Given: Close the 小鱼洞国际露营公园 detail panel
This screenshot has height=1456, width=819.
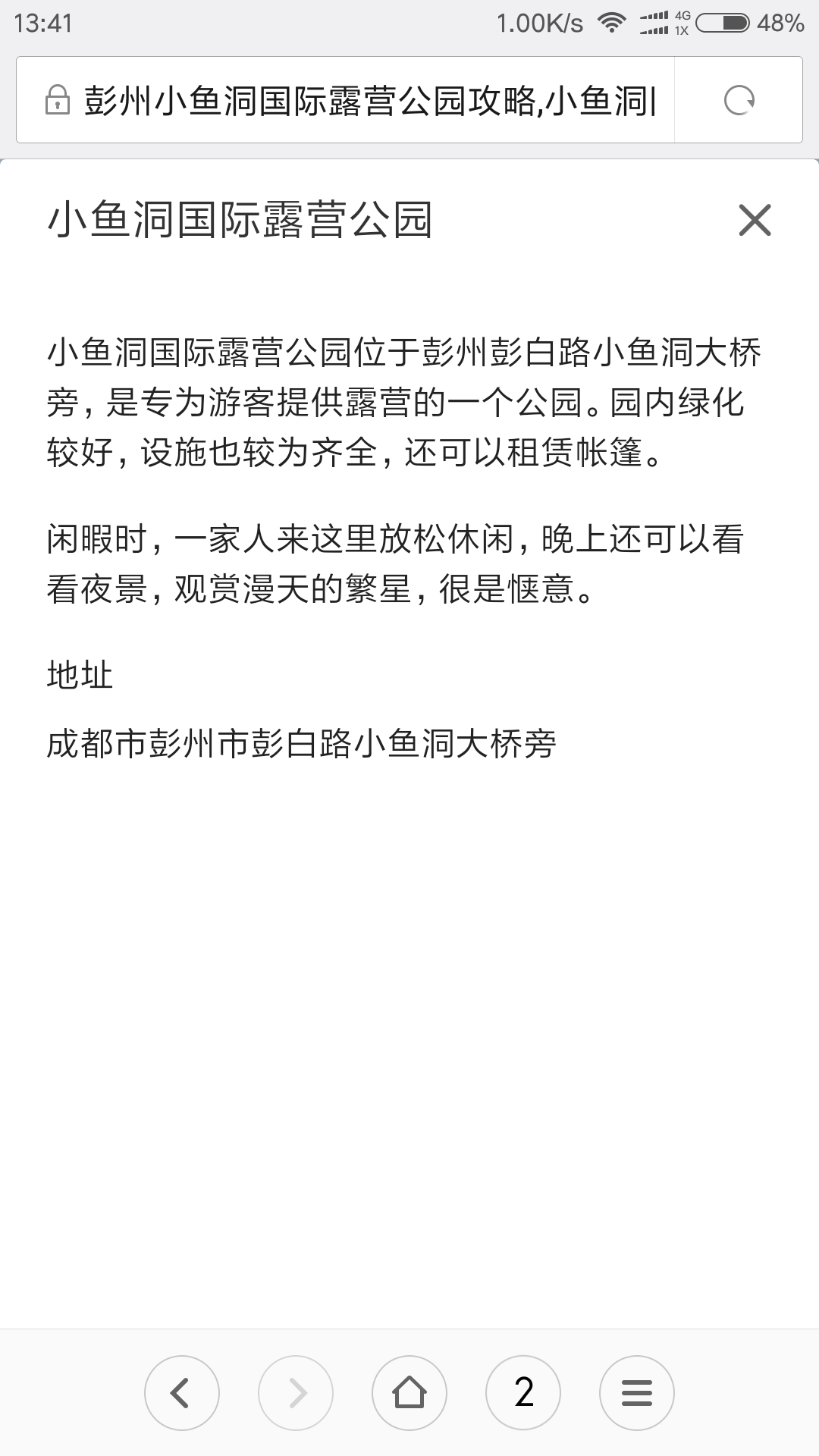Looking at the screenshot, I should pos(755,220).
